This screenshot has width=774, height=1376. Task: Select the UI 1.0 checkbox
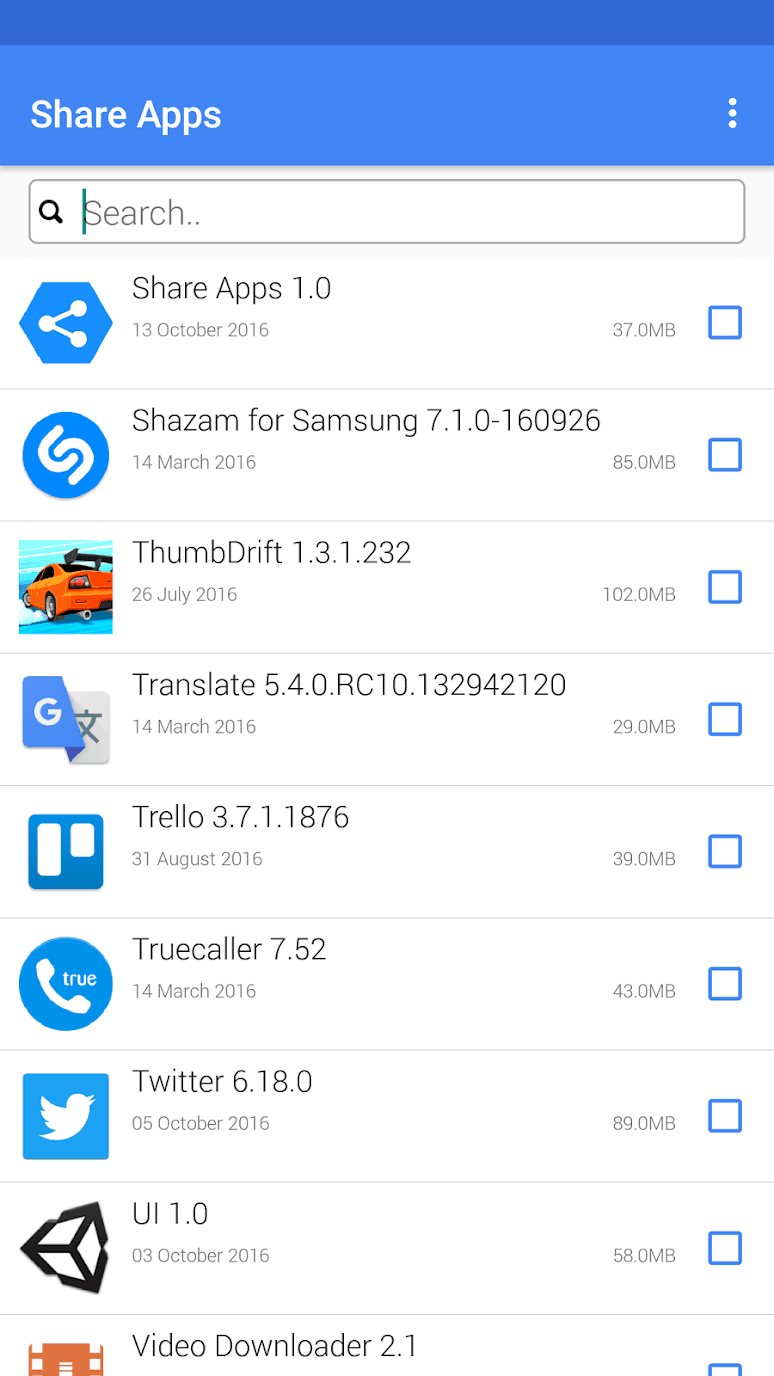pos(725,1248)
